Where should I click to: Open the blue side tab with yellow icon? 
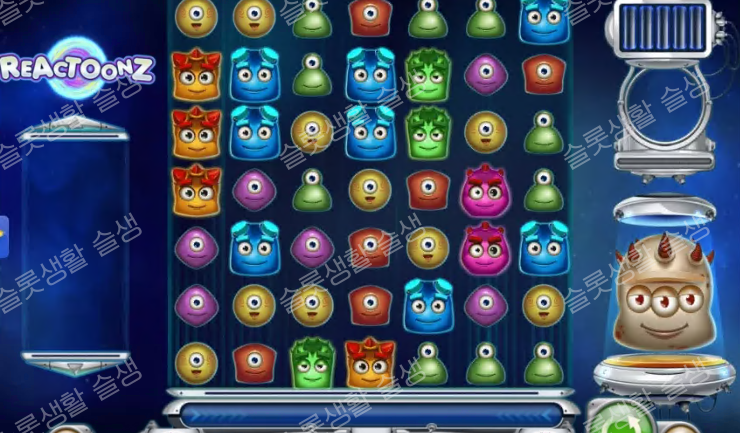(3, 236)
